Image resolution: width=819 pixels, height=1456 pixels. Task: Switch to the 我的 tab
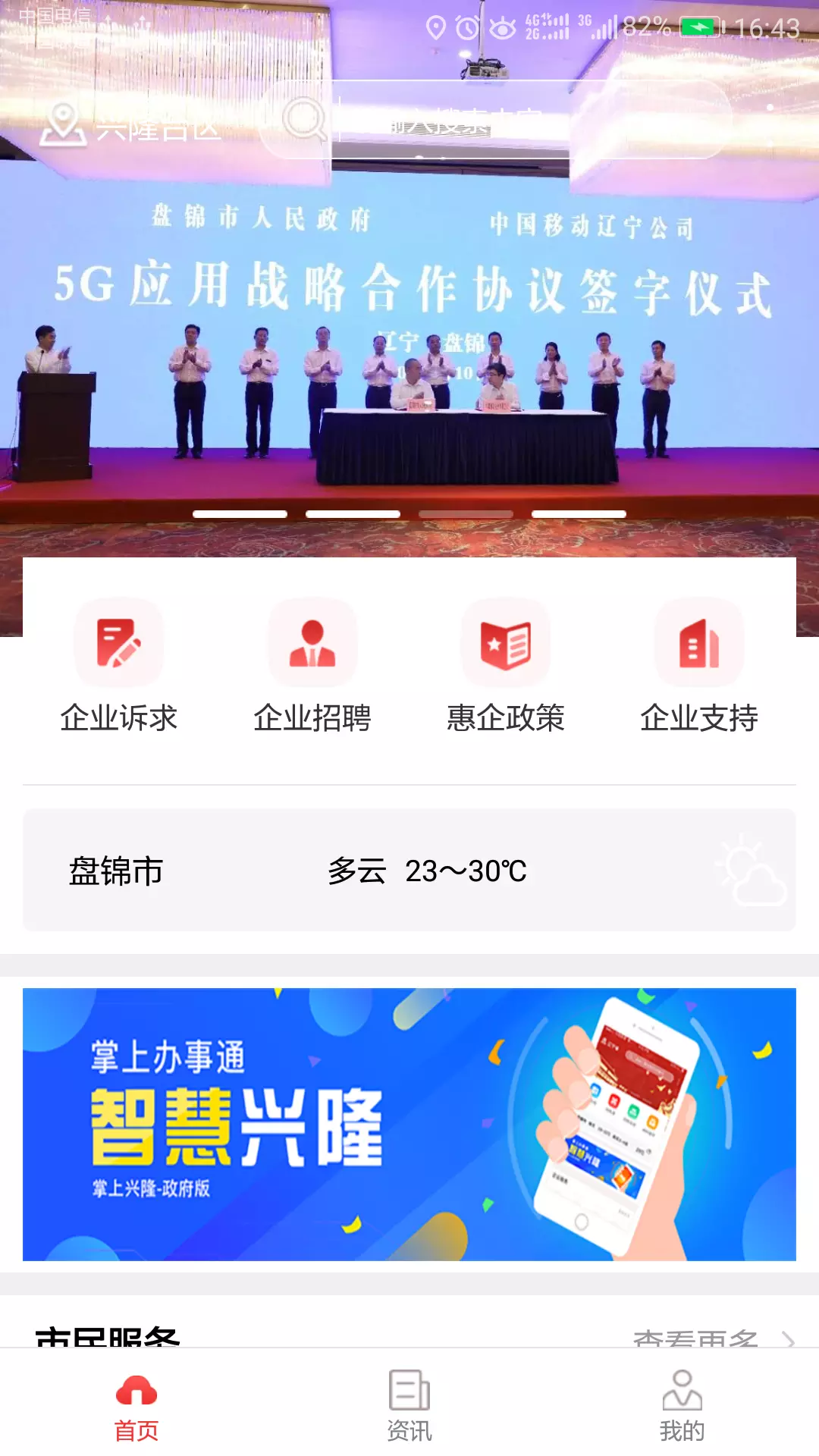[x=682, y=1404]
